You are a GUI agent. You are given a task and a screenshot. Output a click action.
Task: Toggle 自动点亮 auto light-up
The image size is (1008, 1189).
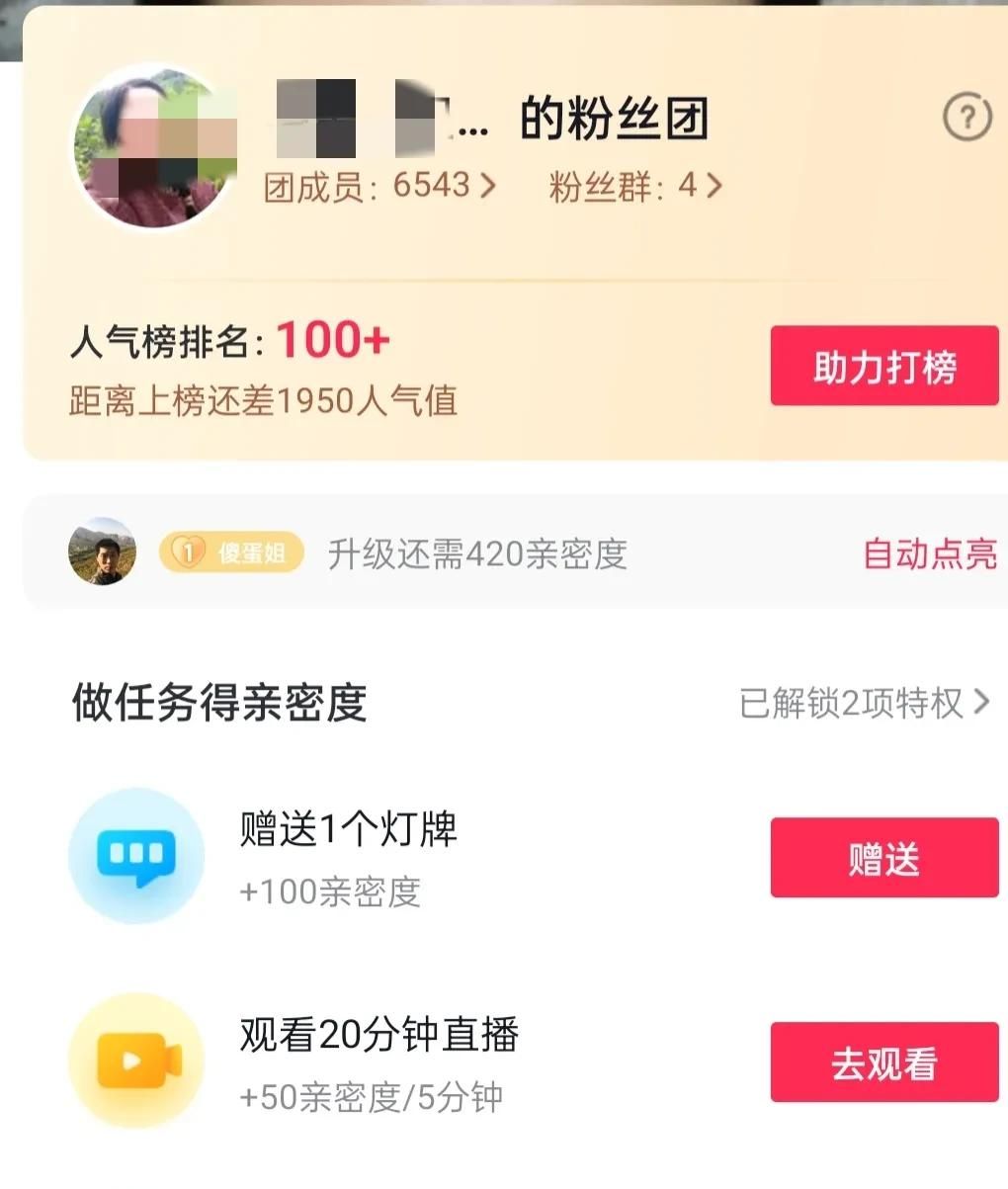tap(929, 553)
